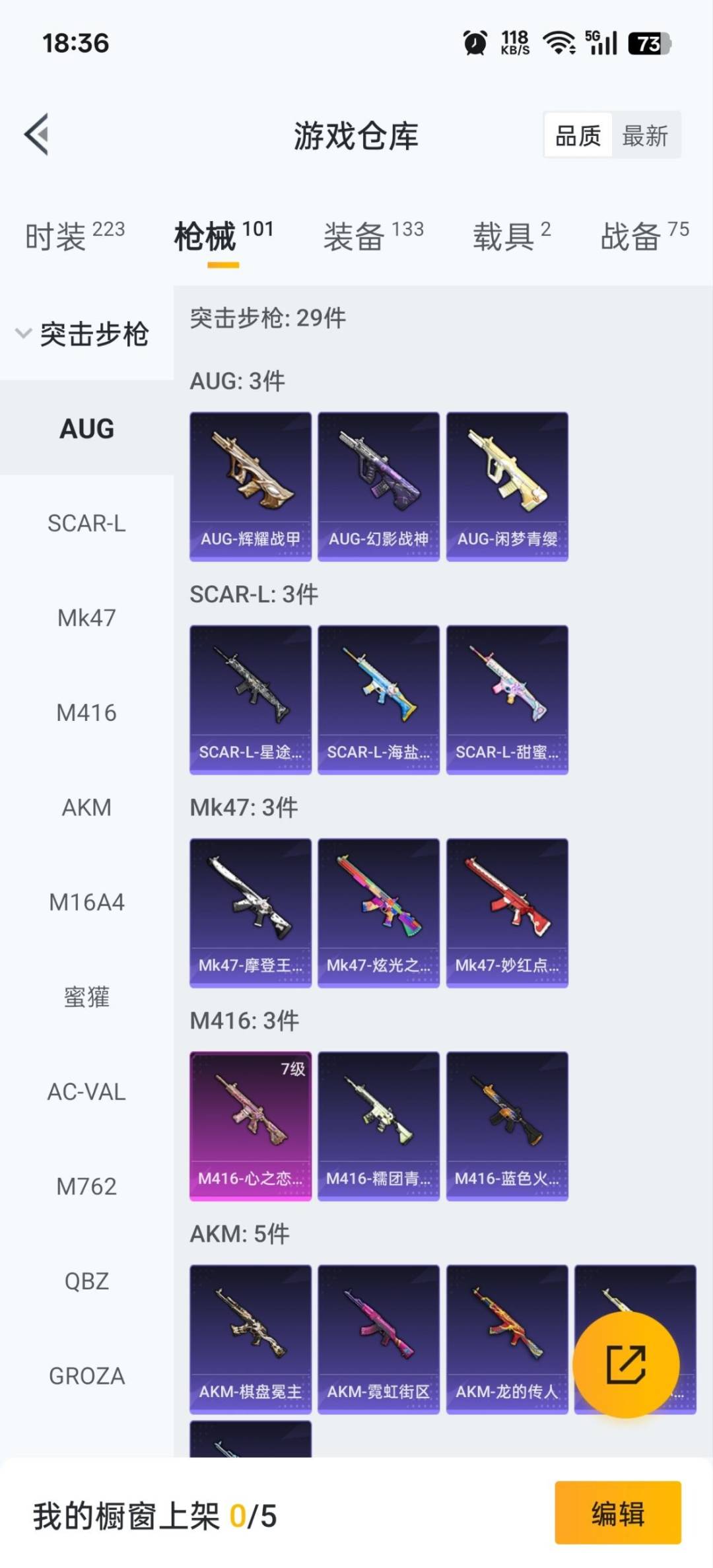Go back using the top-left arrow

37,135
